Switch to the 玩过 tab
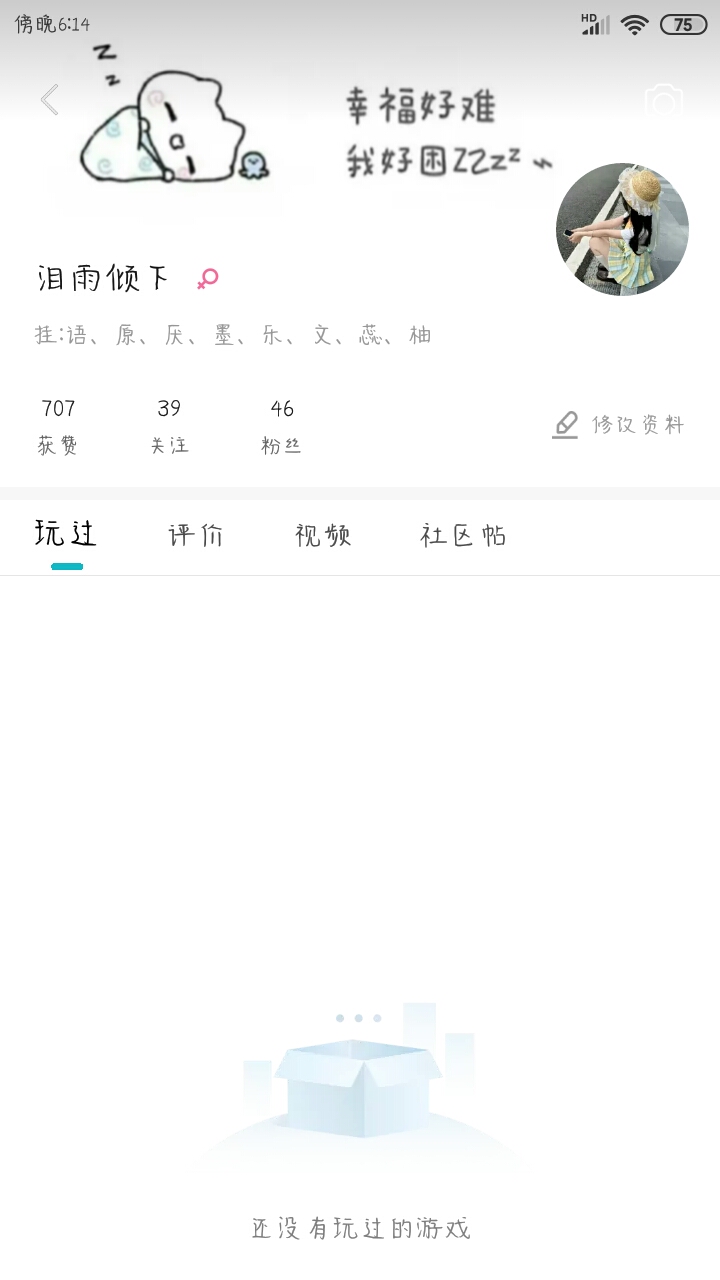720x1280 pixels. click(66, 533)
